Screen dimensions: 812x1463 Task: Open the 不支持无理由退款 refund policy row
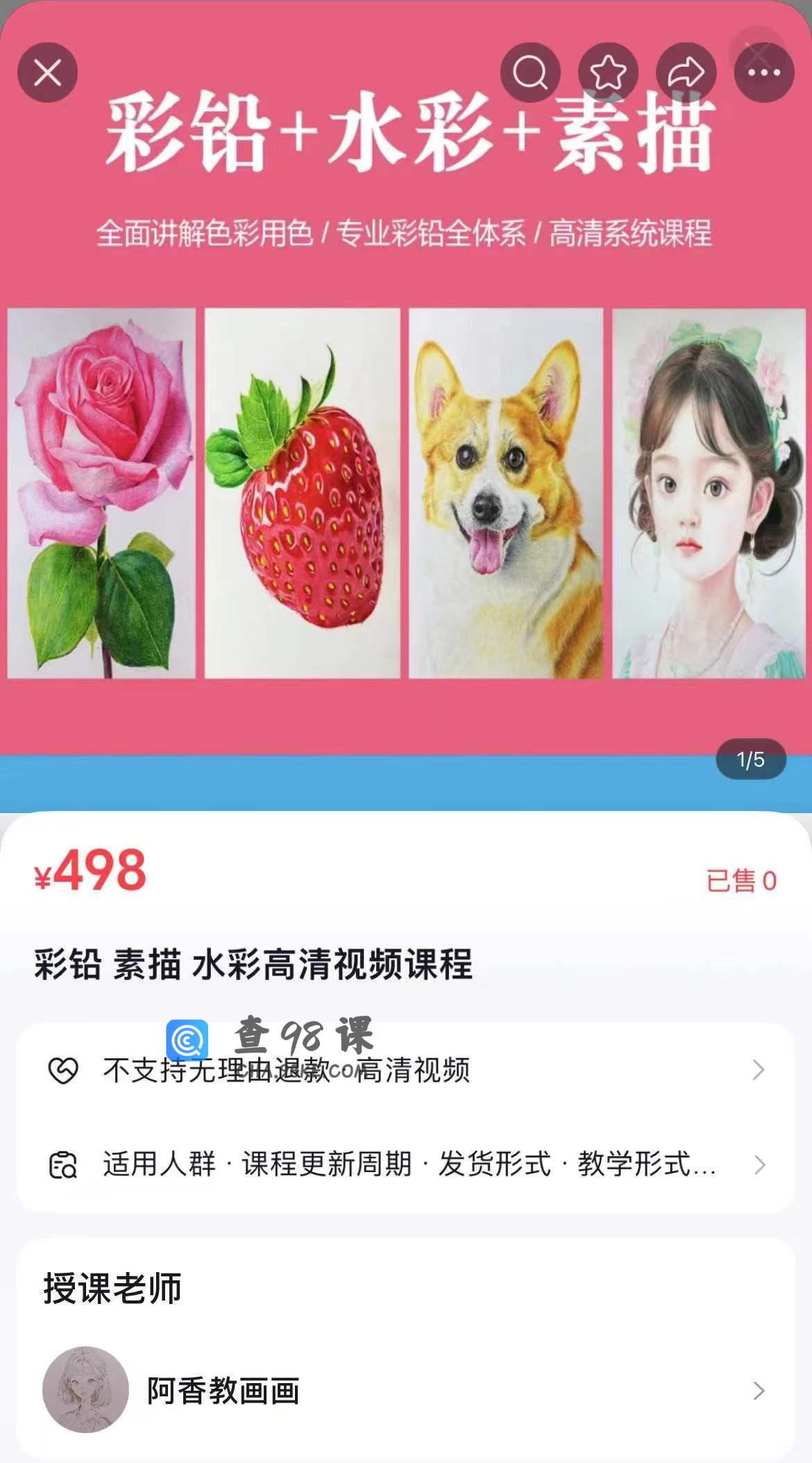coord(405,1070)
